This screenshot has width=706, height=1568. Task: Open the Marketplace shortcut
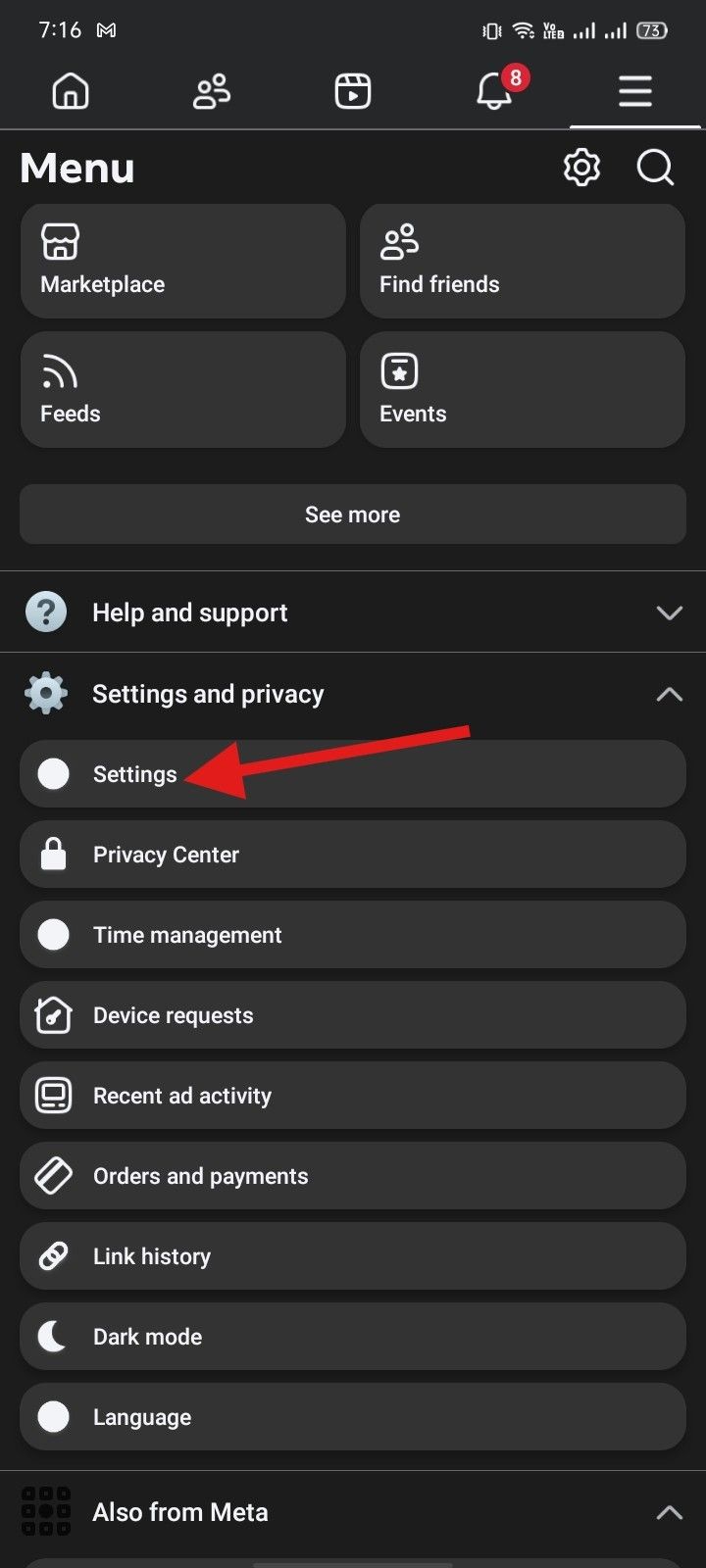coord(182,261)
